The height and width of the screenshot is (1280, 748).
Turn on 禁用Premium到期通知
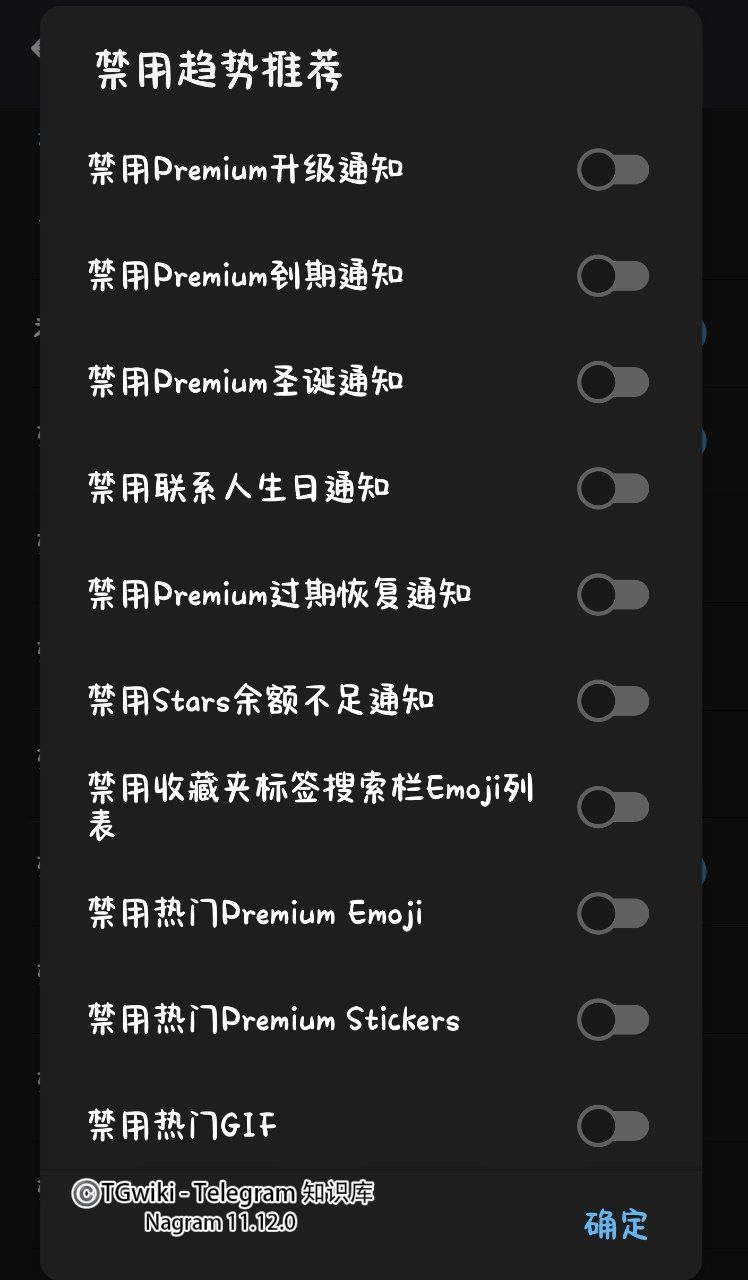(613, 276)
